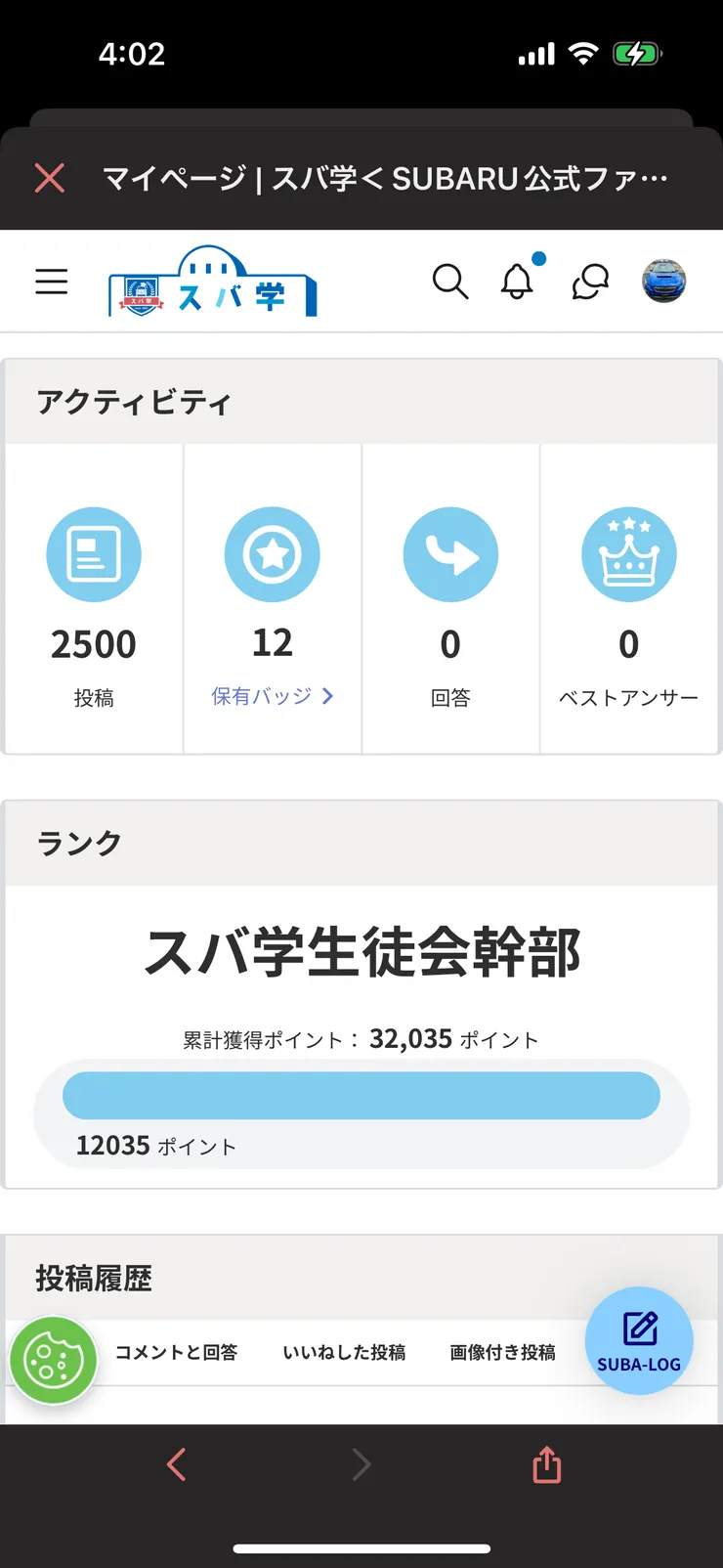Click the notification blue unread dot
This screenshot has width=723, height=1568.
point(538,258)
